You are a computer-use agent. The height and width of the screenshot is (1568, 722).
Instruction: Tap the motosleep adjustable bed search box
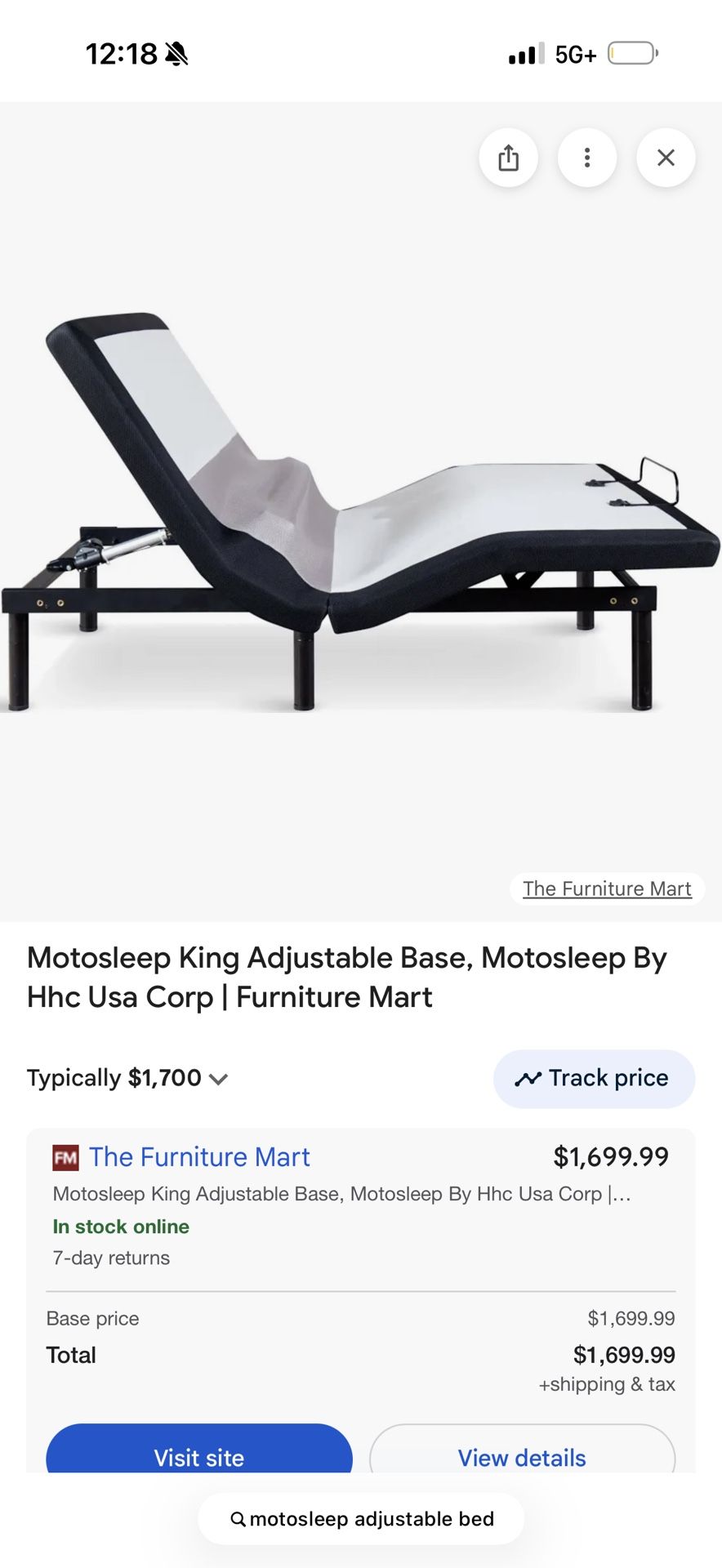click(x=361, y=1519)
